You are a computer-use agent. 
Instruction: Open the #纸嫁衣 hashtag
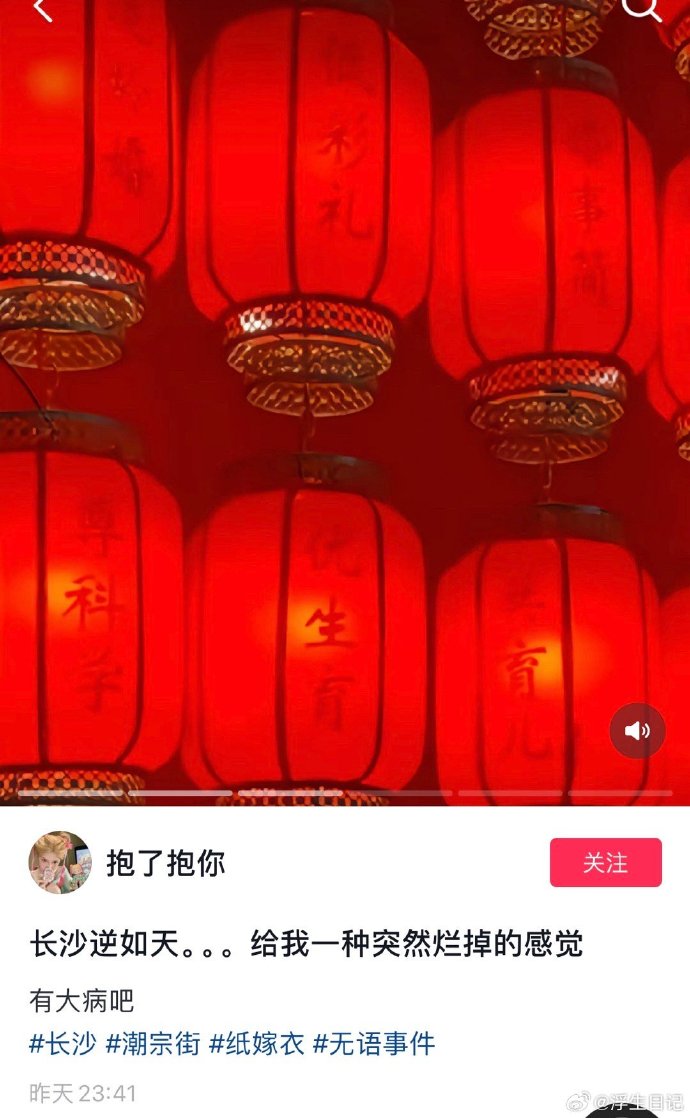257,1044
